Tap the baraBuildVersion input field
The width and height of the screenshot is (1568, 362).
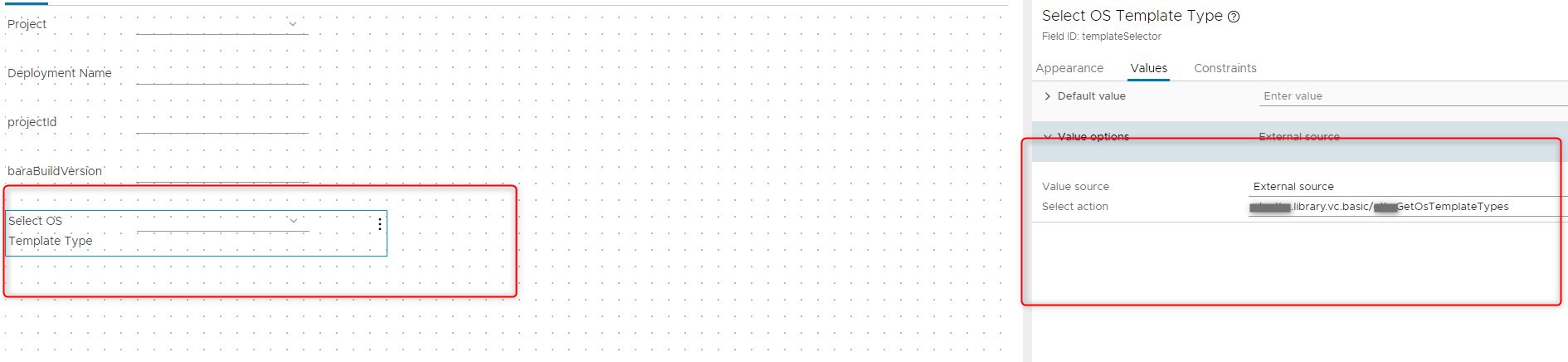222,172
